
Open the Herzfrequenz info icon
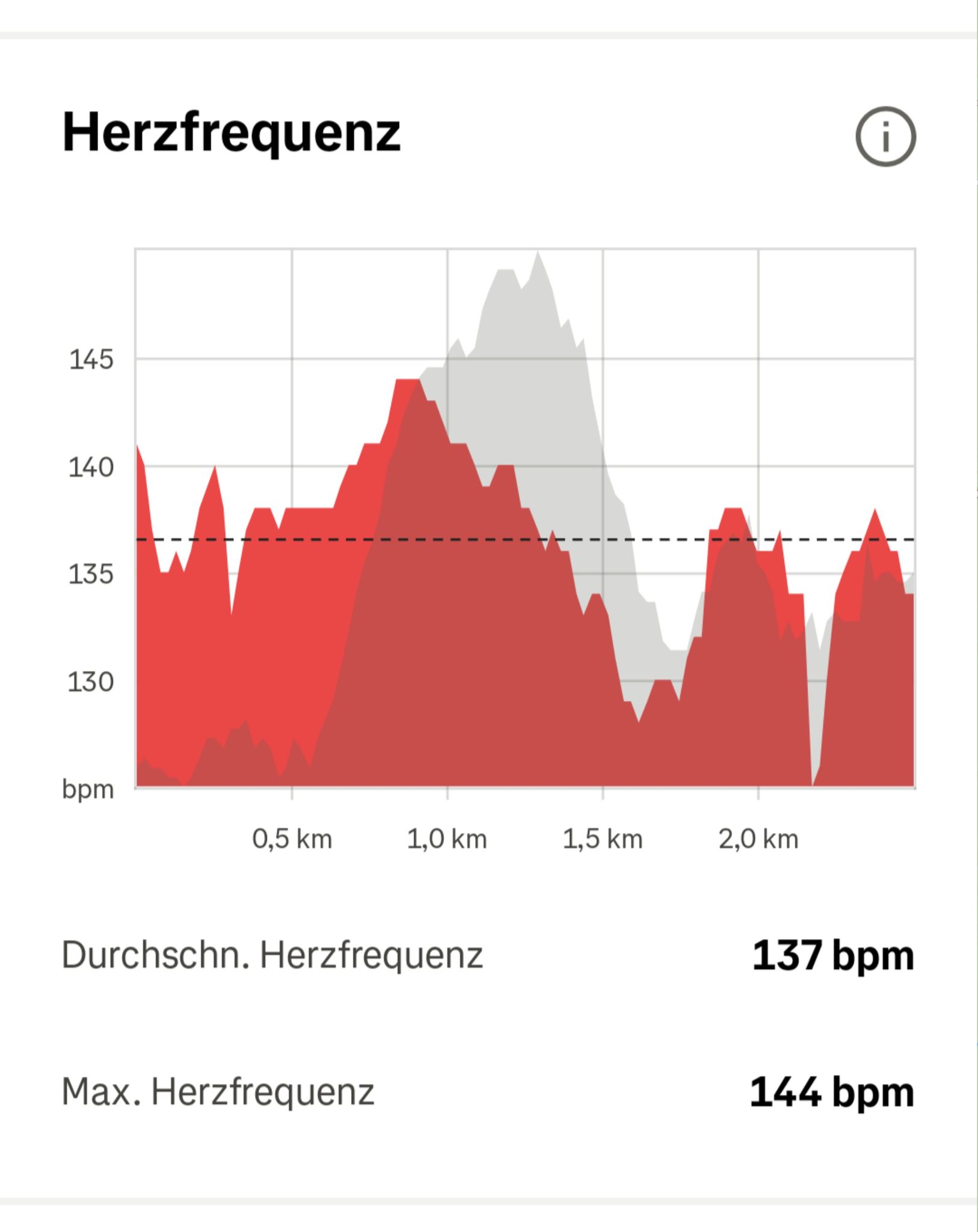(x=885, y=137)
